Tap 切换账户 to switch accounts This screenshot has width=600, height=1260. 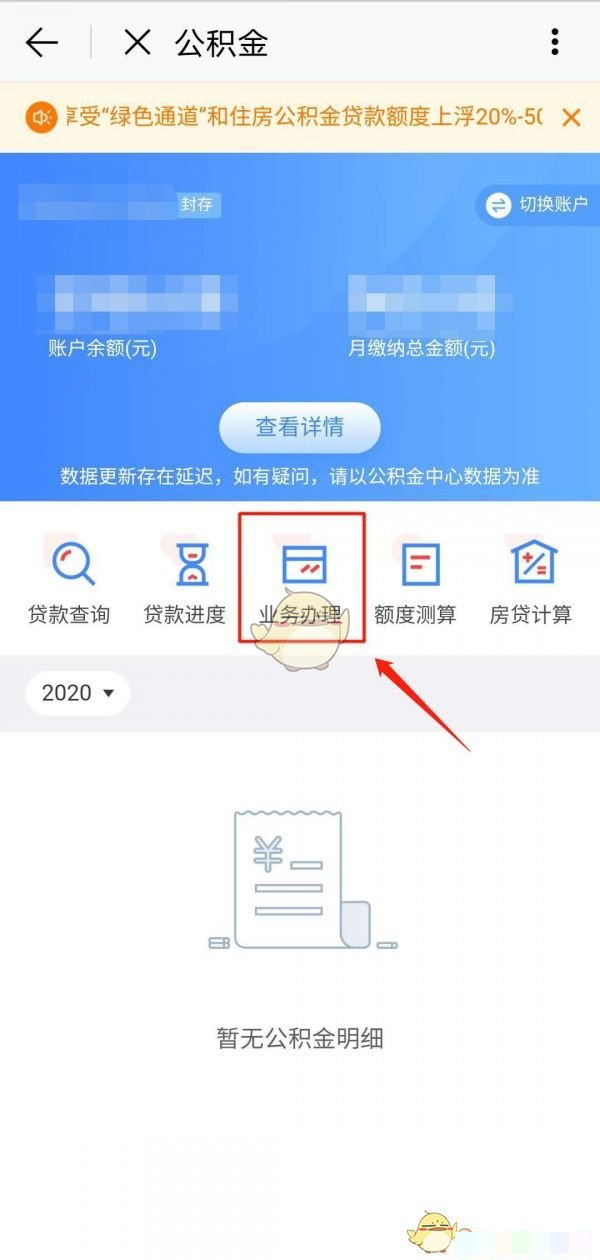(x=538, y=205)
